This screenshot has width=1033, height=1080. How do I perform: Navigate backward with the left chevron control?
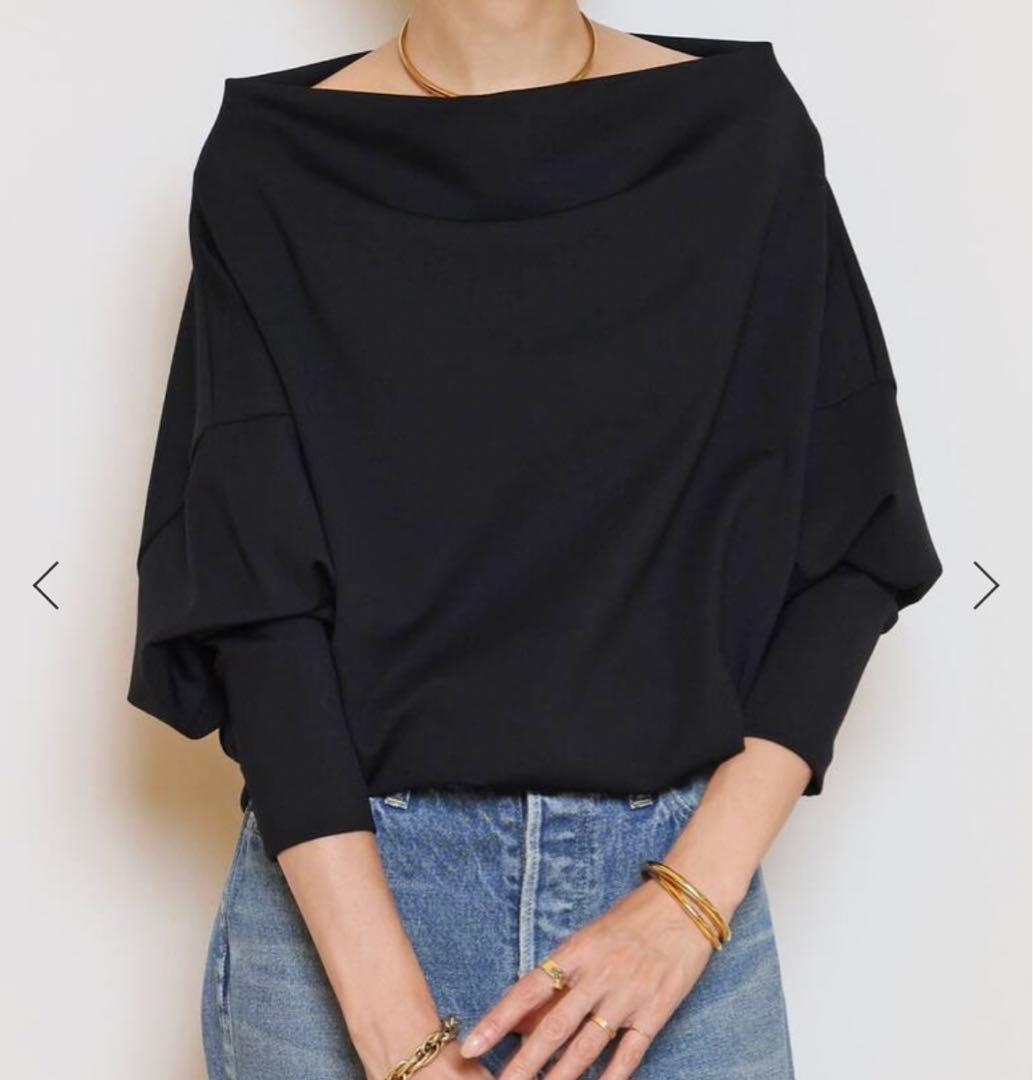45,583
